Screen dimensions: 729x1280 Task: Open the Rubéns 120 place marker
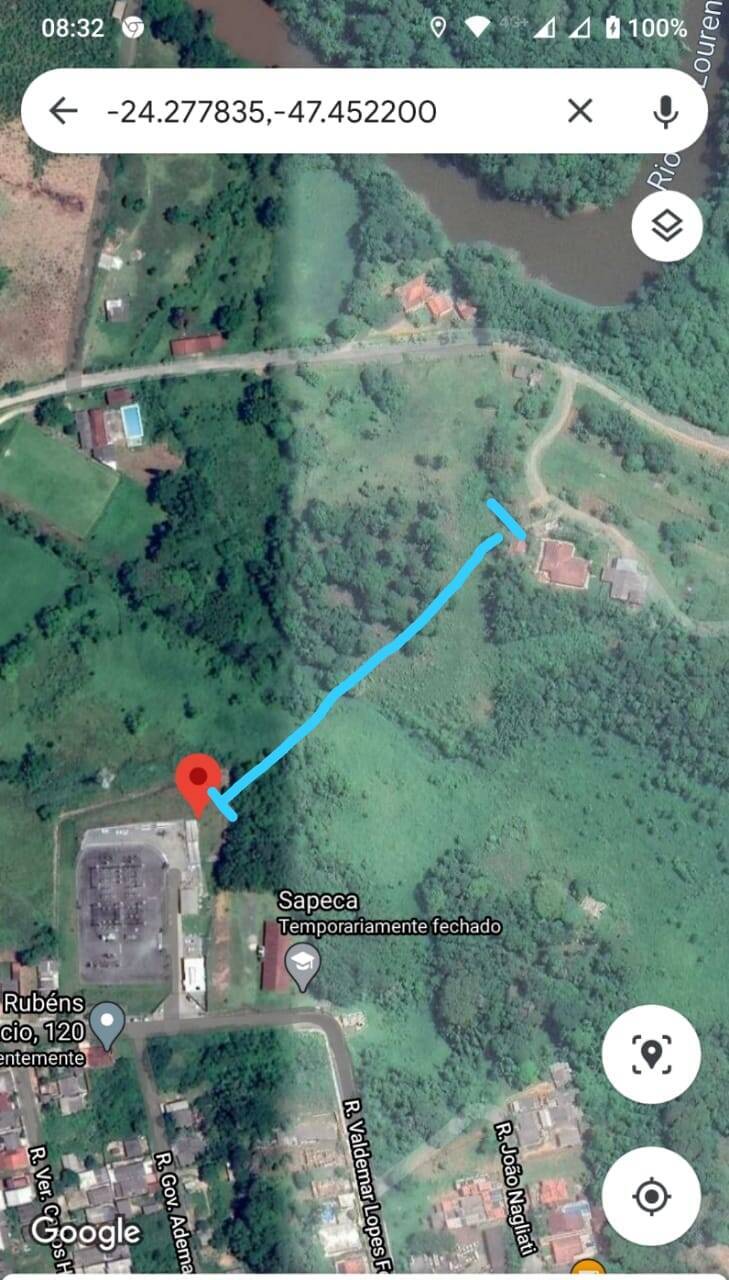tap(106, 1024)
